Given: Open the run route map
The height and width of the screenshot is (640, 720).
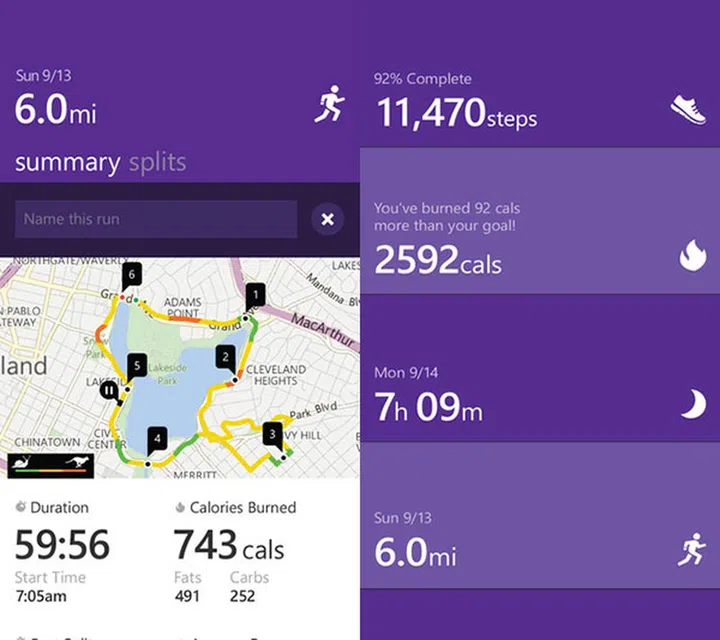Looking at the screenshot, I should pyautogui.click(x=180, y=368).
